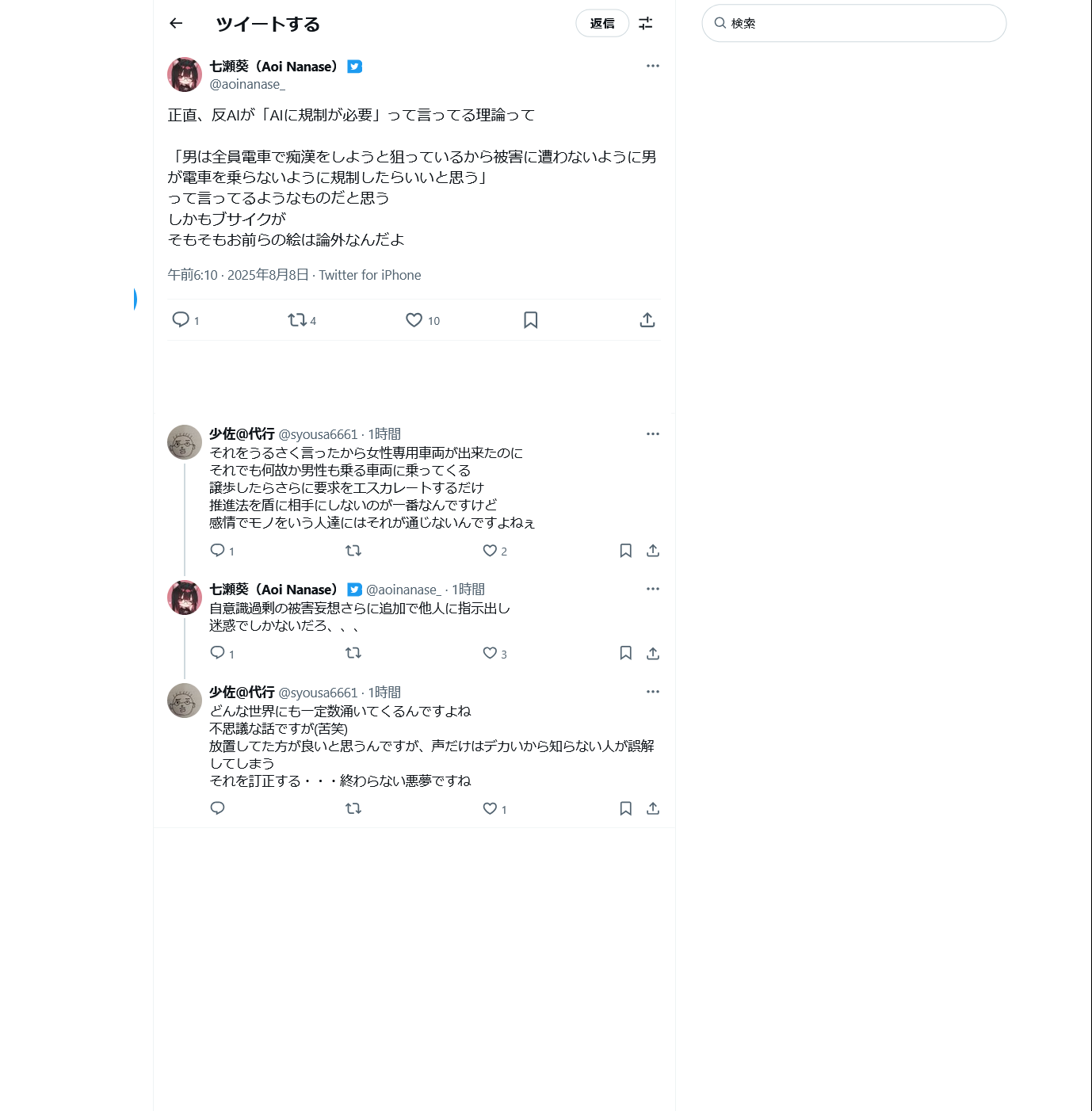Screen dimensions: 1092x1111
Task: Share 少佐@代行's last reply
Action: click(x=653, y=808)
